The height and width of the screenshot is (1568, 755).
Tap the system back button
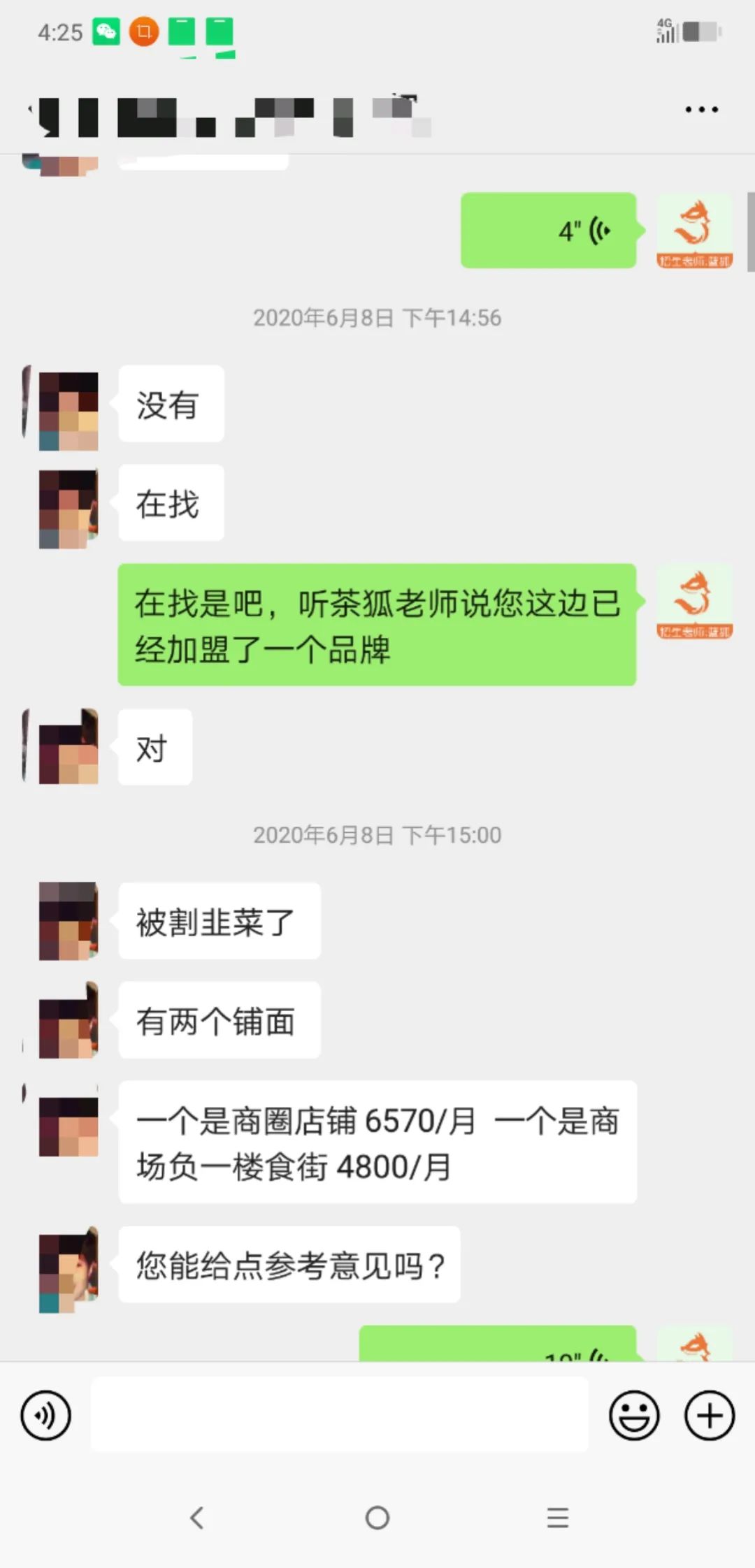(197, 1518)
